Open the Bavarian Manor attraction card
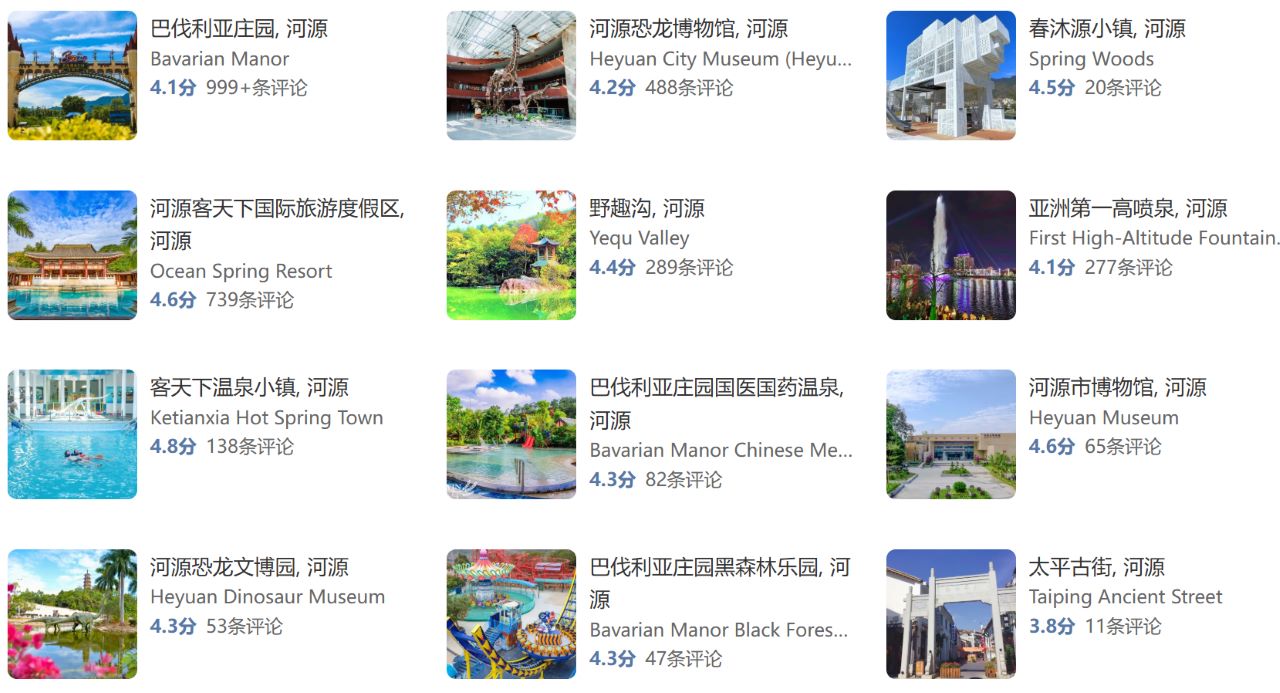The width and height of the screenshot is (1280, 693). (238, 29)
